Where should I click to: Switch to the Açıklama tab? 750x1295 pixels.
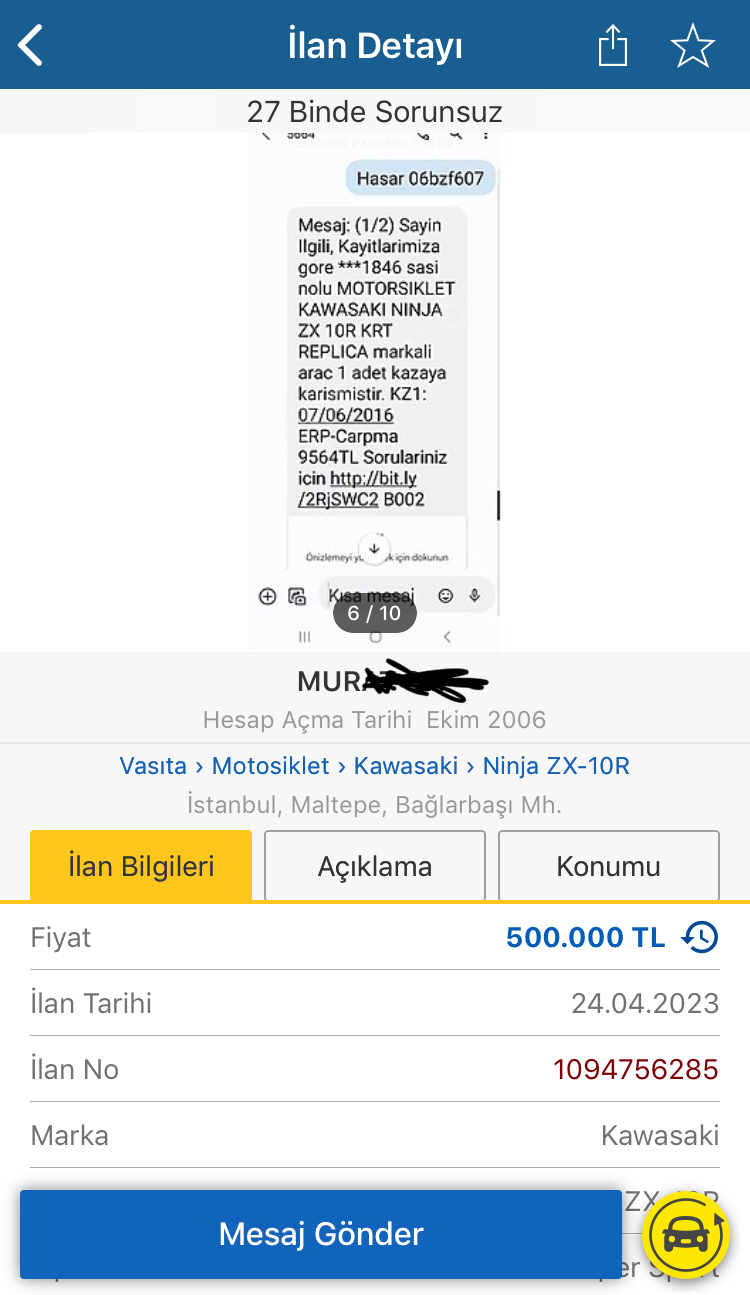(x=375, y=866)
